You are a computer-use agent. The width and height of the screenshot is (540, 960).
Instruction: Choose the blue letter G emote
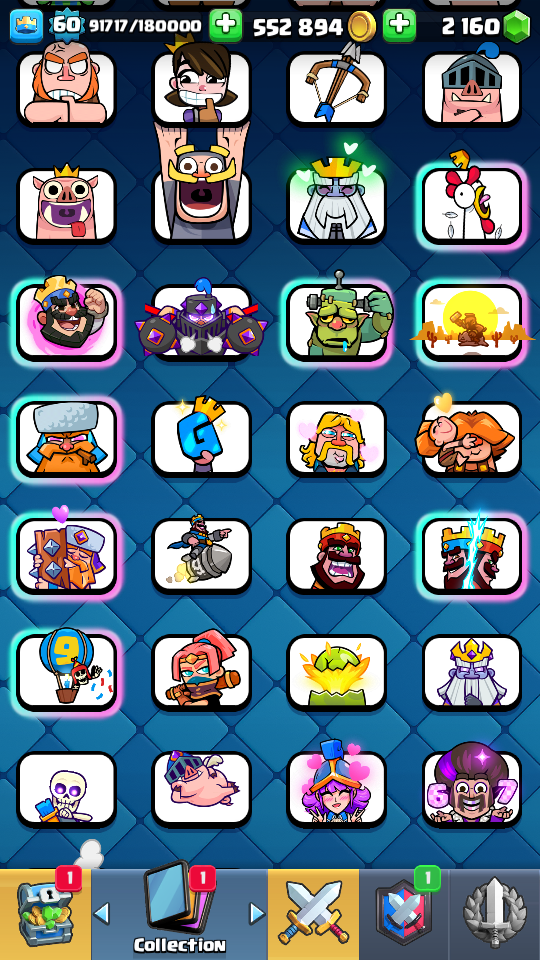(x=201, y=437)
